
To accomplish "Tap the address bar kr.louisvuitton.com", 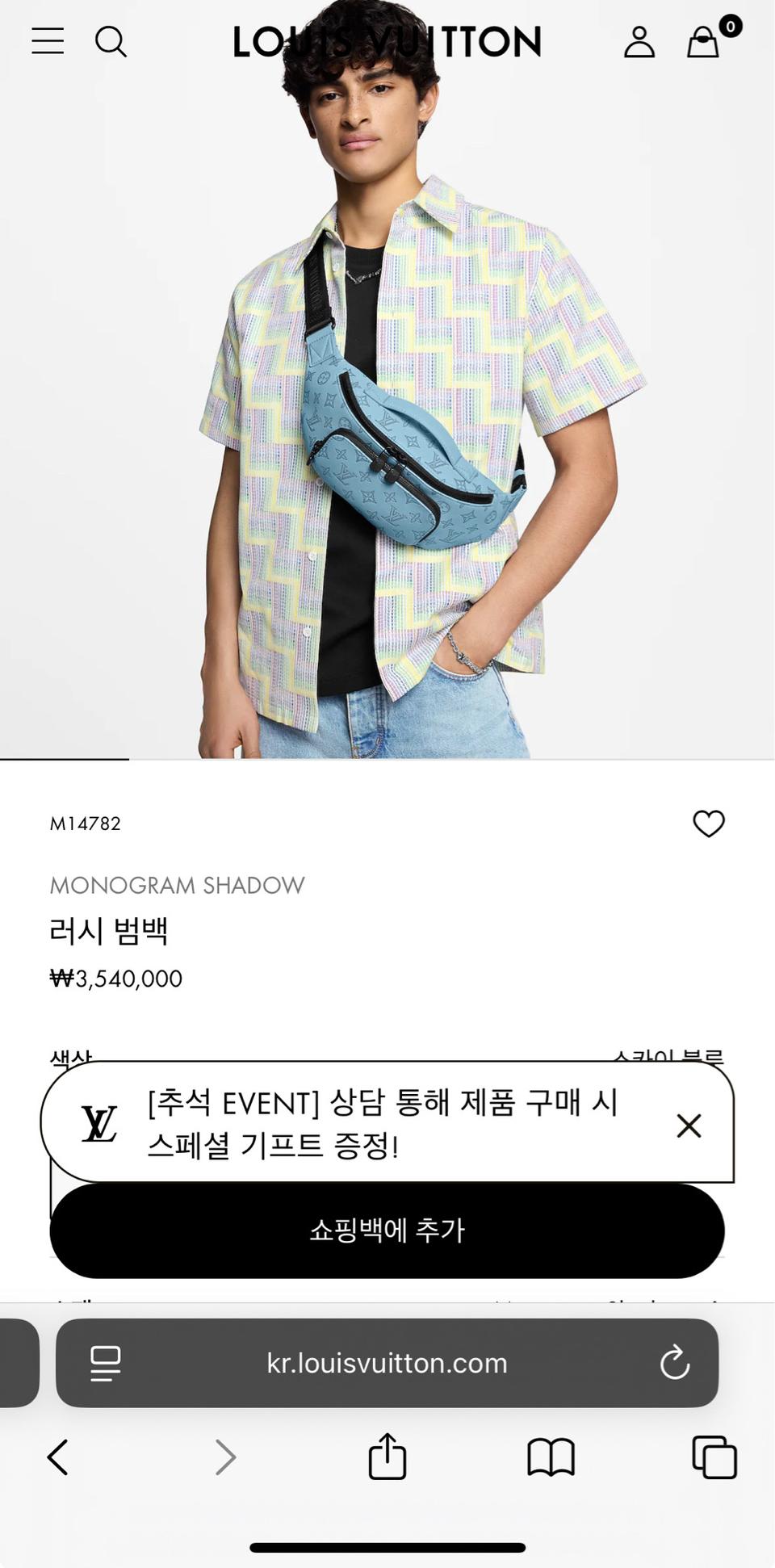I will point(386,1364).
